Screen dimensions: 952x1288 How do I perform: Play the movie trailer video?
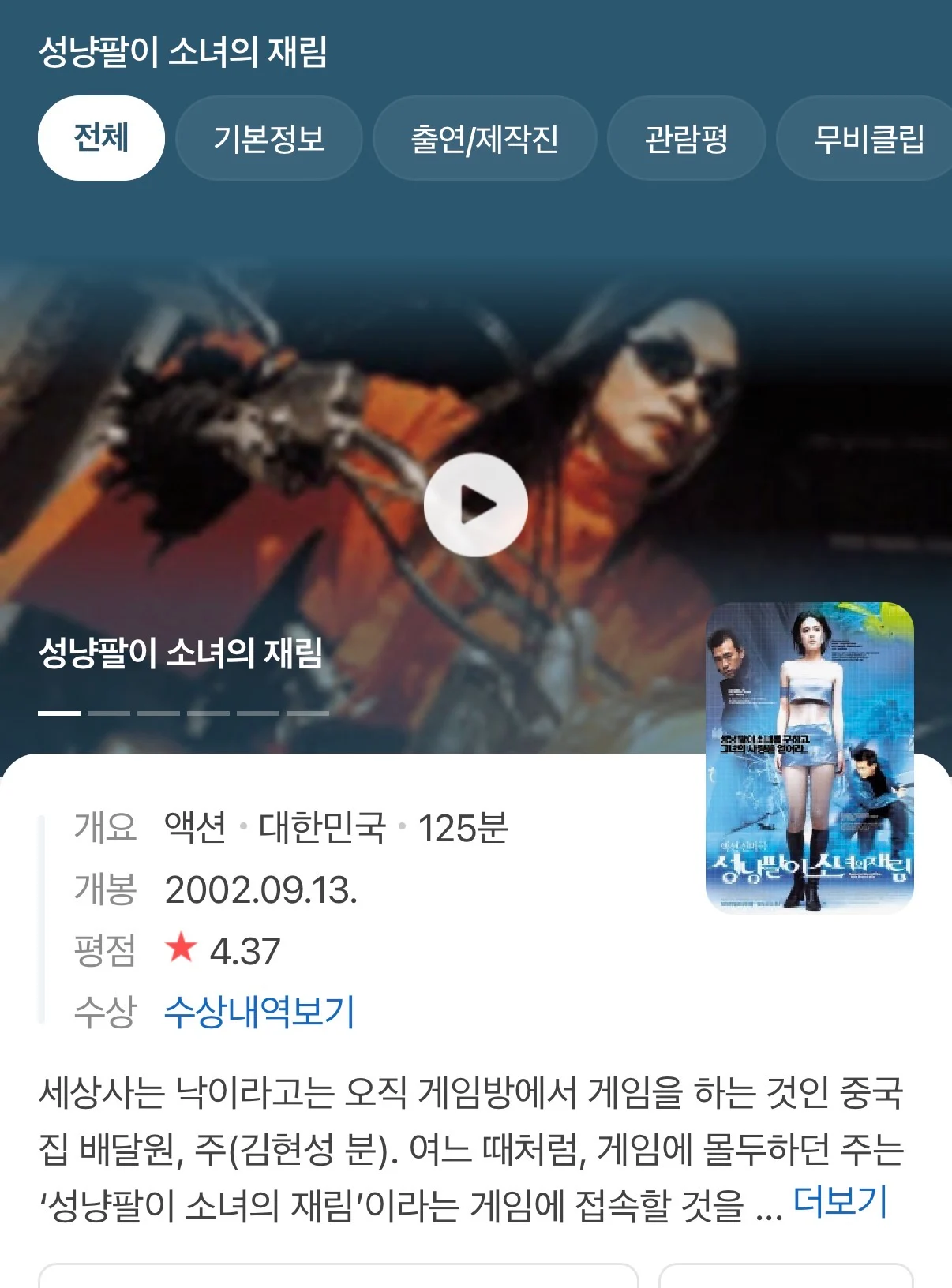475,505
